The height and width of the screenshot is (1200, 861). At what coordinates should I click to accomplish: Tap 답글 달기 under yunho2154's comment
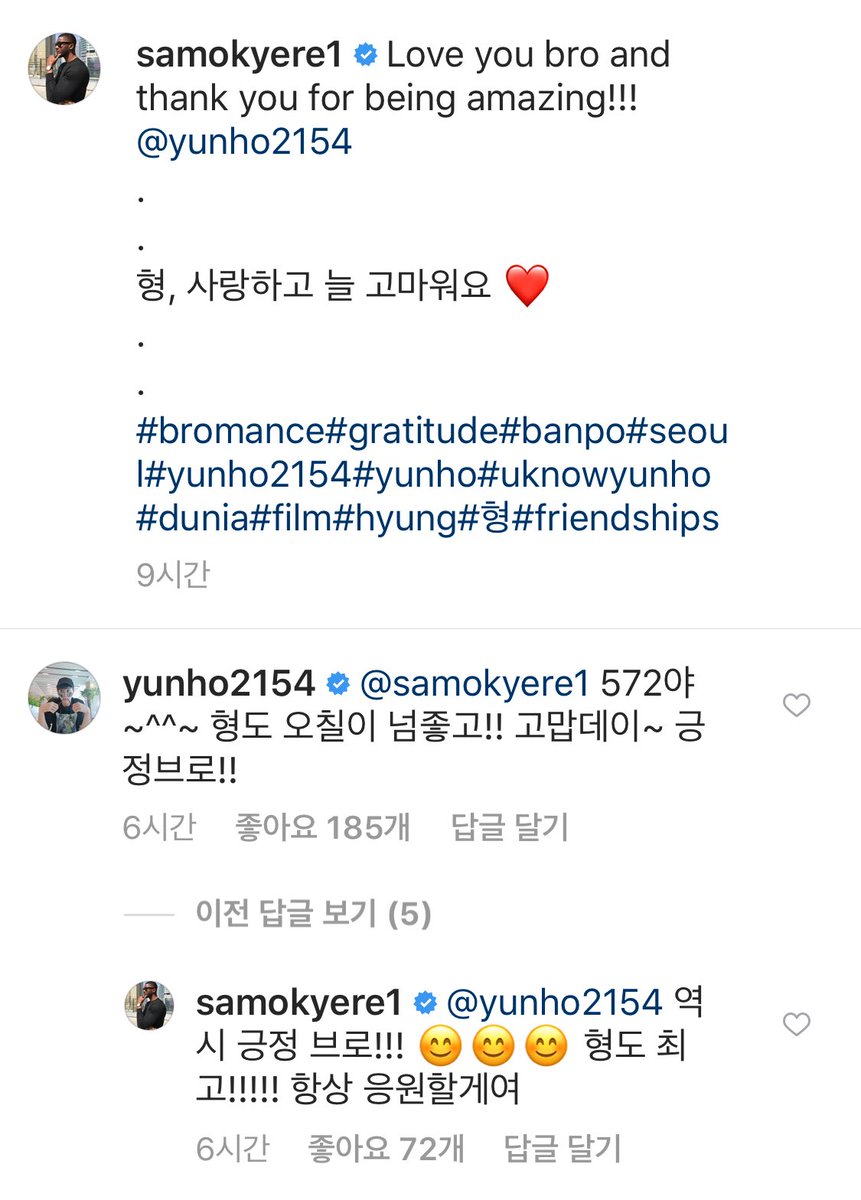(510, 827)
